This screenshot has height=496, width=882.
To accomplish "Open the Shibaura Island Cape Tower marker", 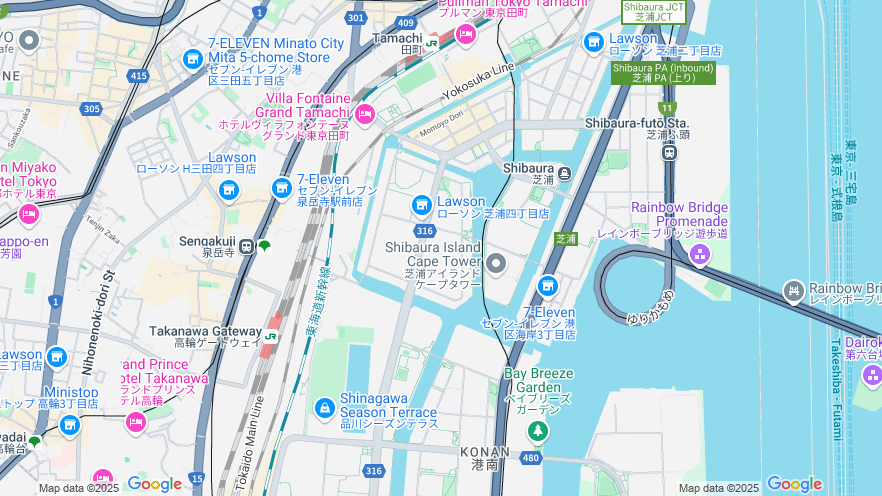I will [496, 264].
